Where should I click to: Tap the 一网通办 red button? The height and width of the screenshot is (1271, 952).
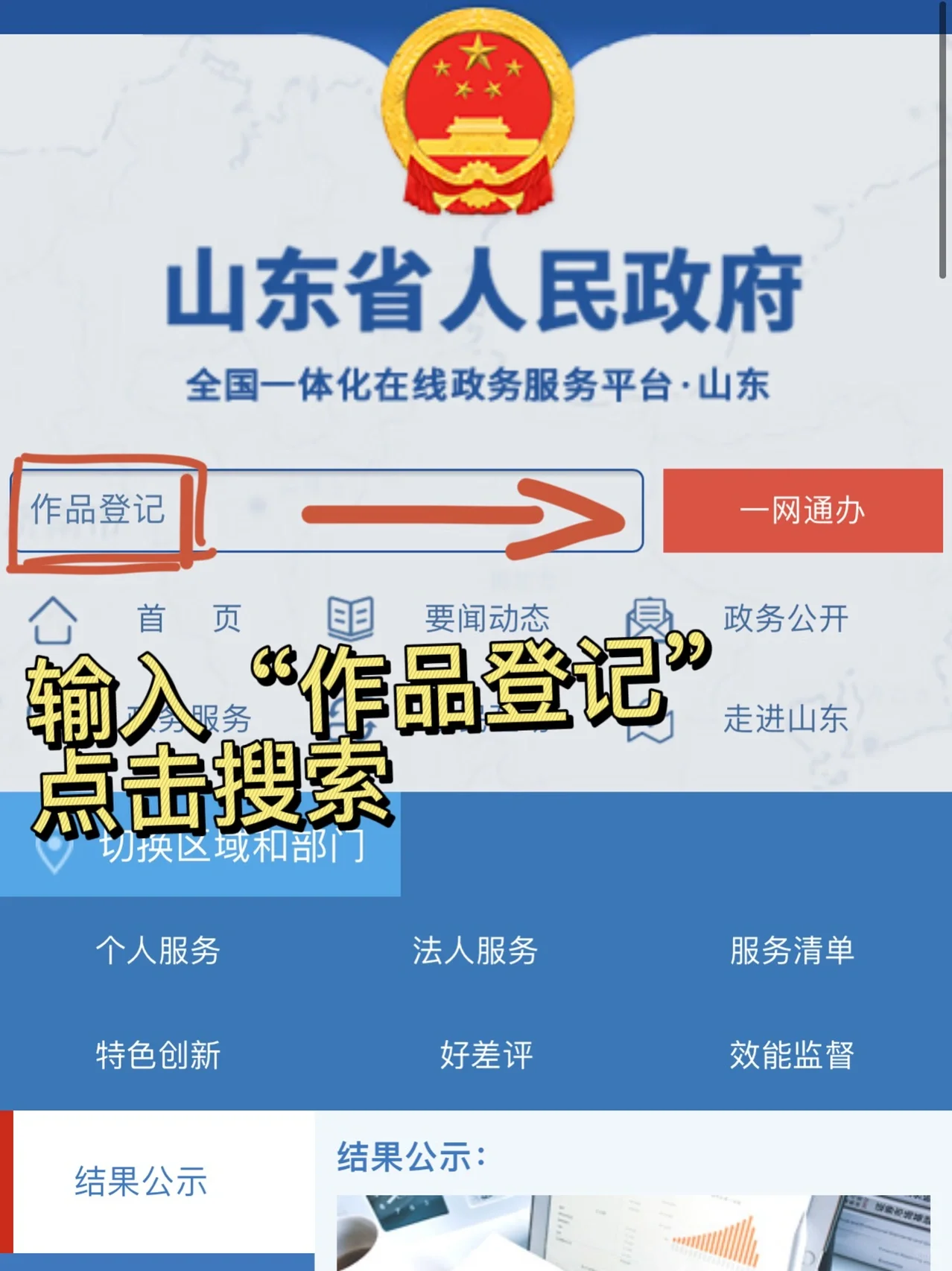[802, 510]
